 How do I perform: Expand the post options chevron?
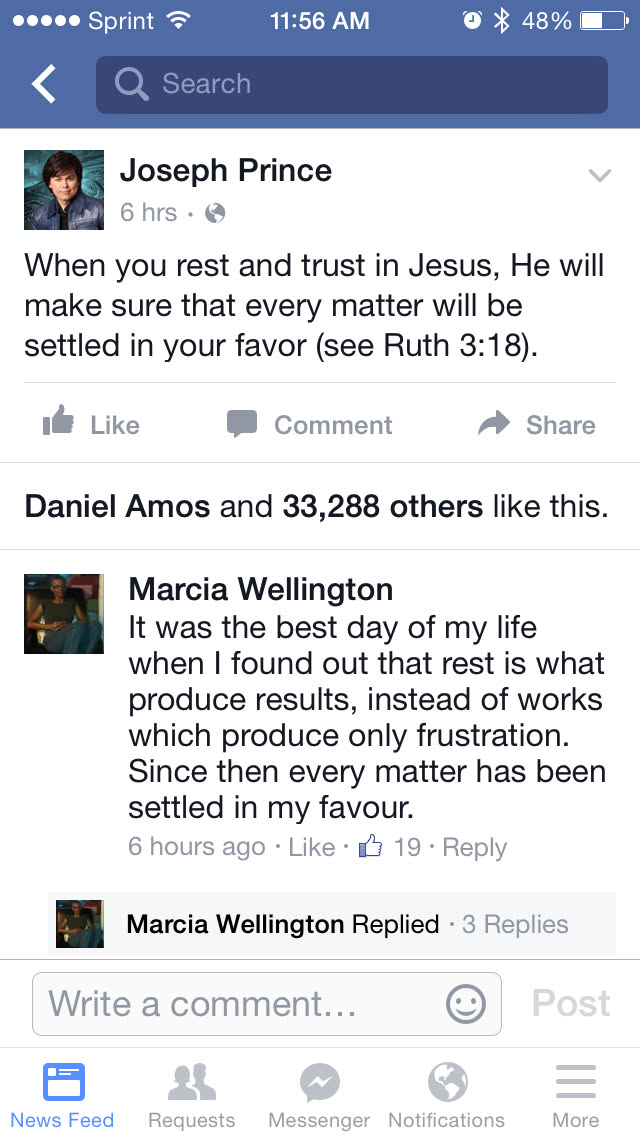[599, 177]
